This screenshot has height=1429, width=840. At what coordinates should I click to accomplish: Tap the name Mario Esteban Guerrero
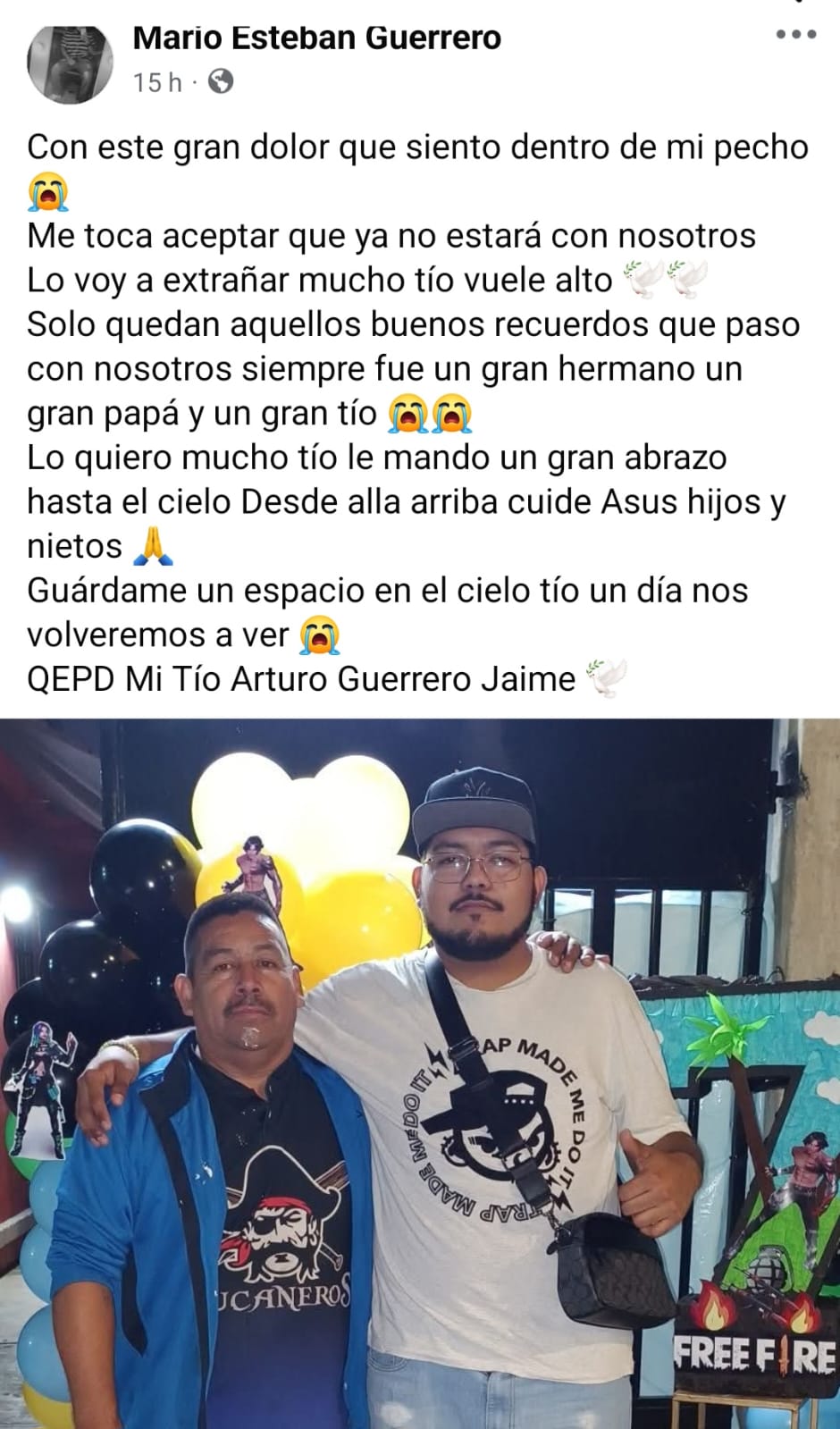click(x=316, y=38)
